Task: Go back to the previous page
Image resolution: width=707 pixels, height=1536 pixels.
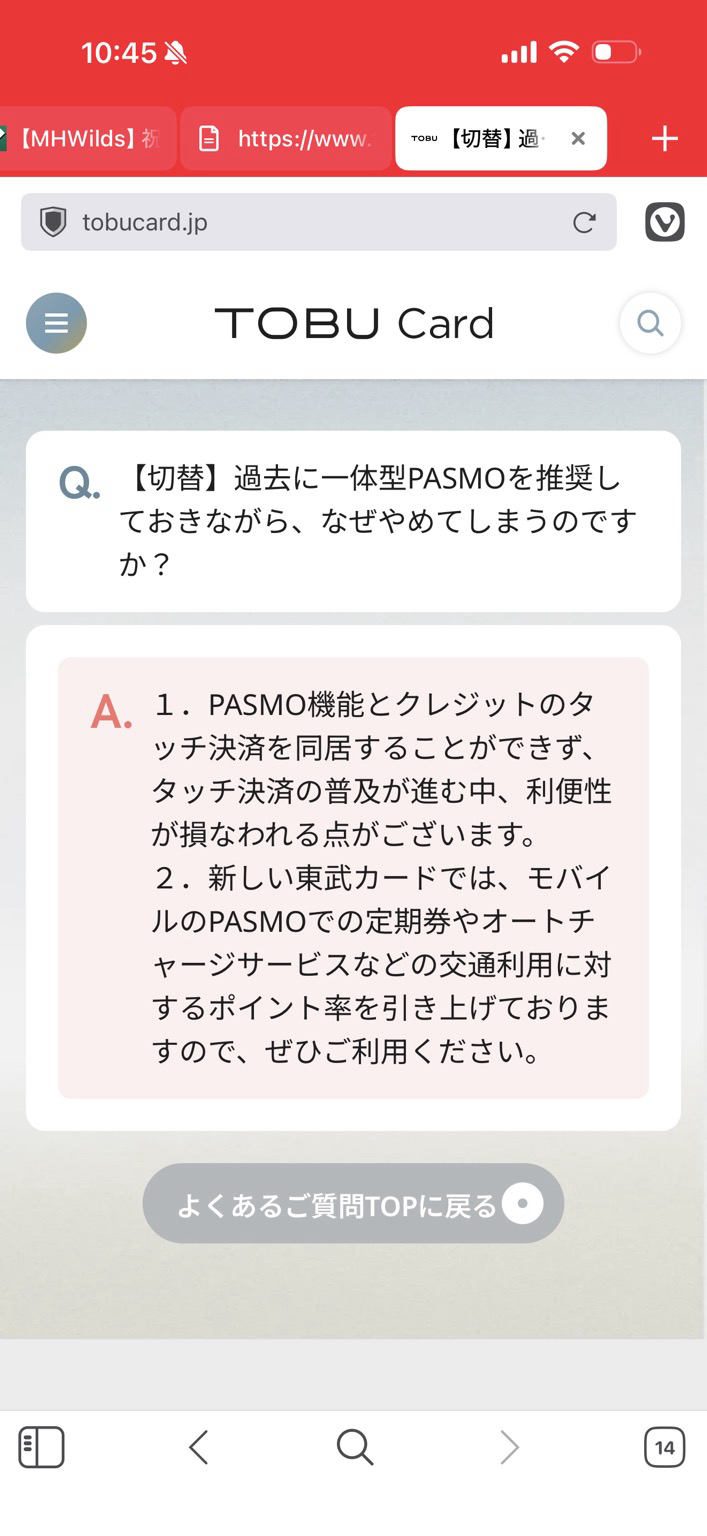Action: pos(199,1447)
